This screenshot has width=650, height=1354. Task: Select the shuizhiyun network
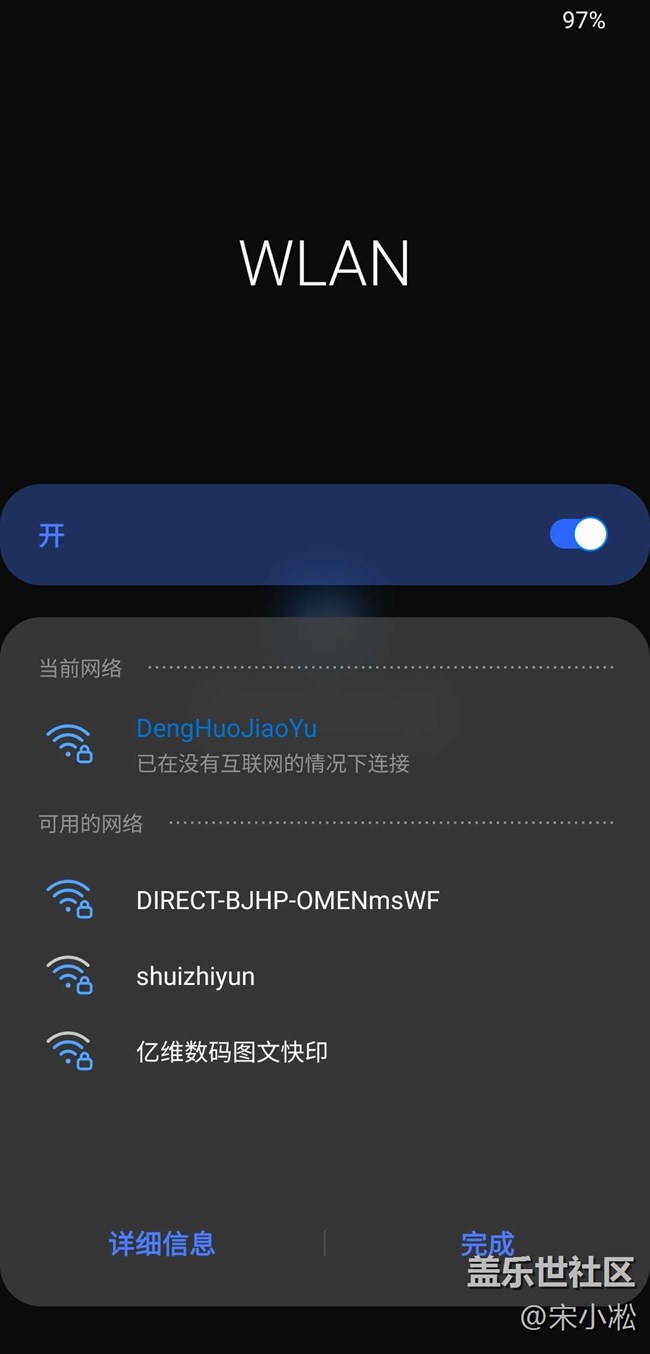325,976
